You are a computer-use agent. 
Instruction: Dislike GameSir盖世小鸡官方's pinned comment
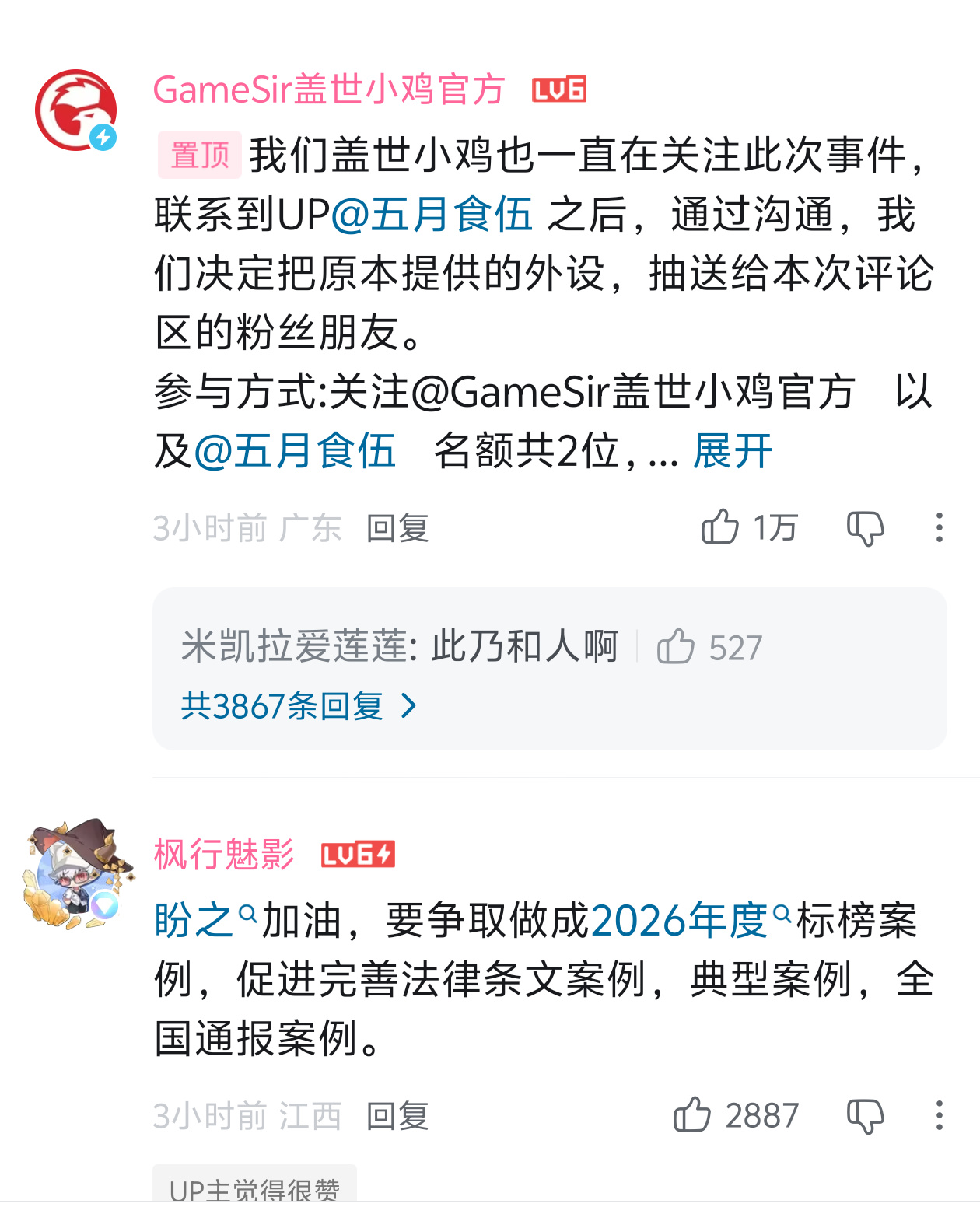tap(865, 529)
